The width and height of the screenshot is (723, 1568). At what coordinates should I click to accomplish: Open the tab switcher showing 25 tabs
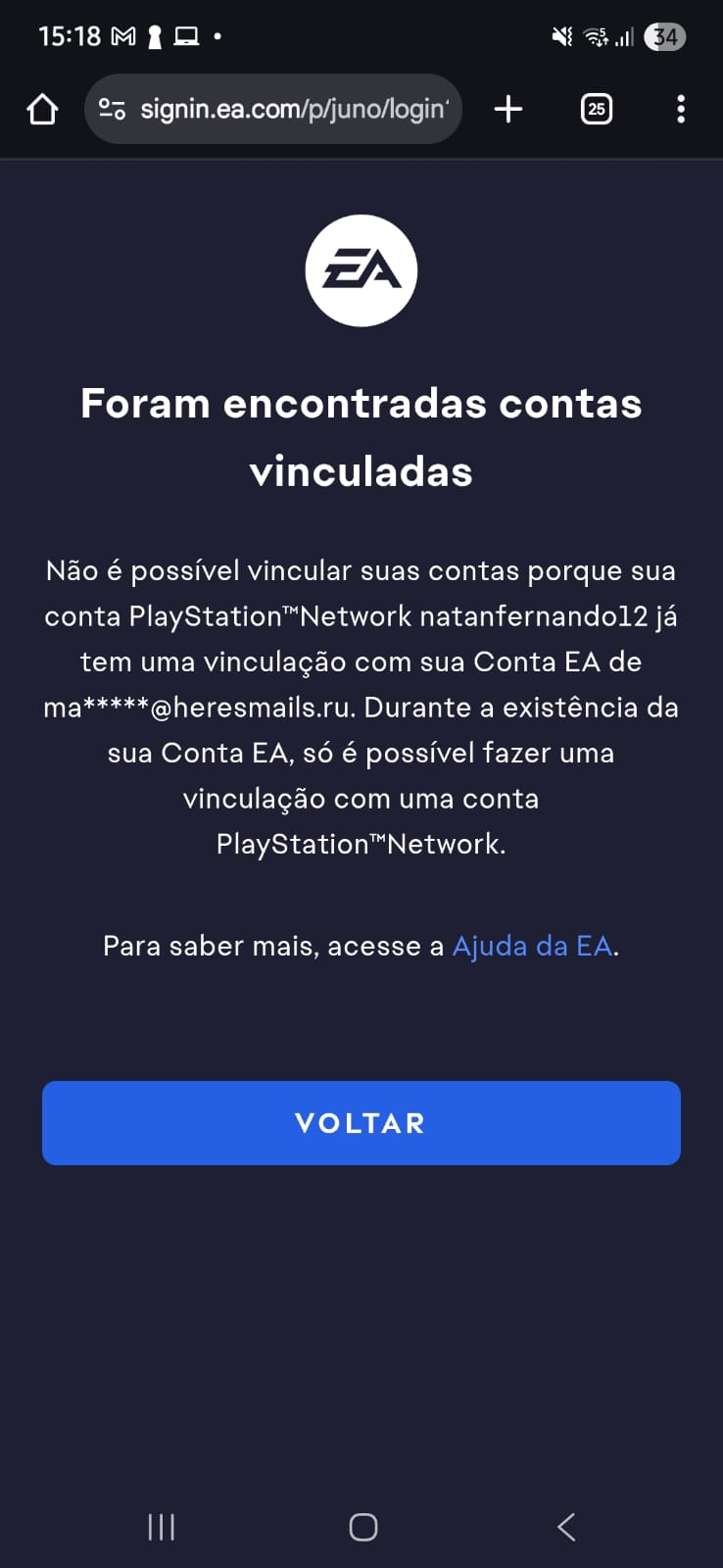coord(597,109)
